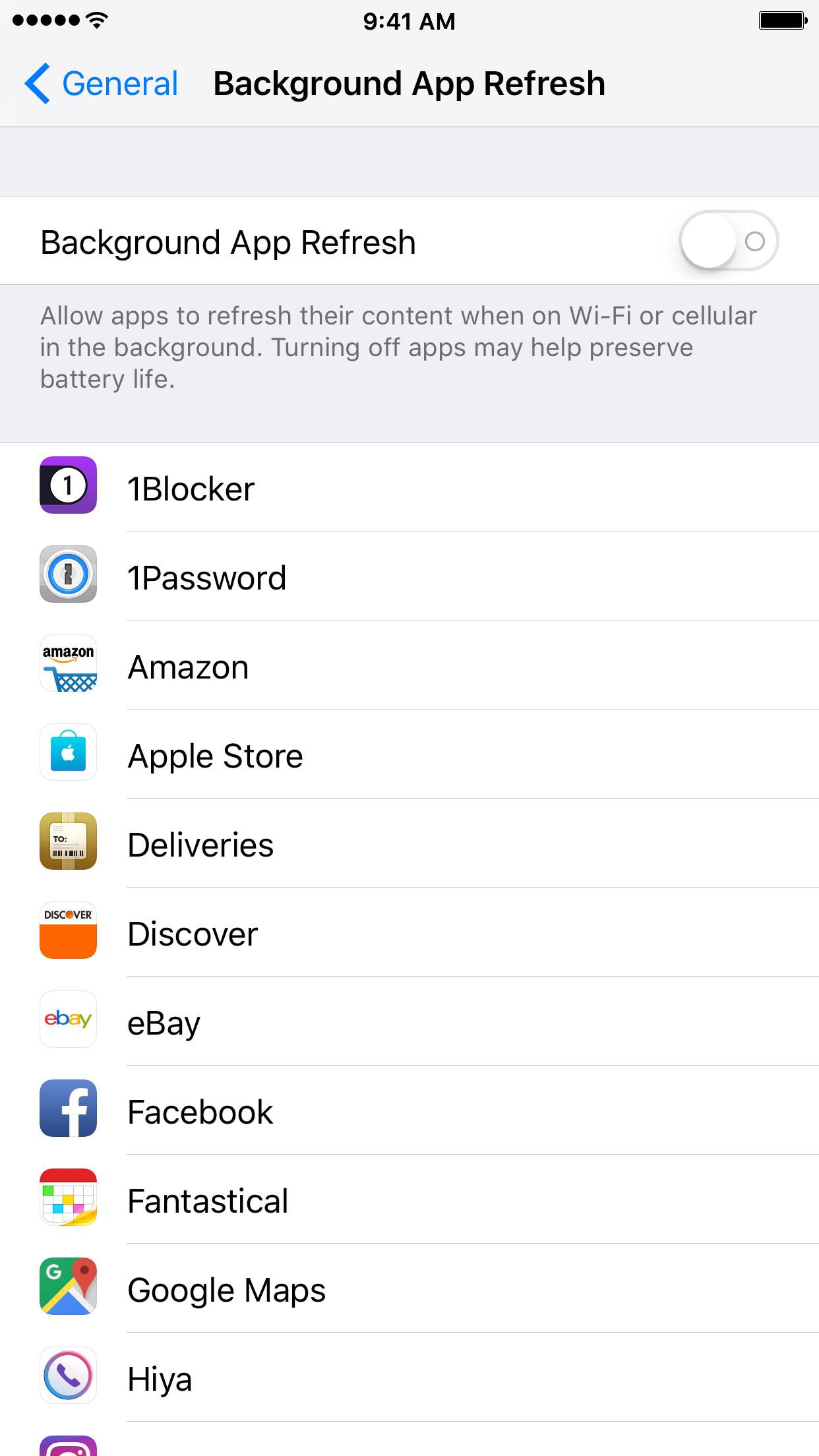The image size is (819, 1456).
Task: Tap the Wi-Fi status bar icon
Action: click(x=96, y=21)
